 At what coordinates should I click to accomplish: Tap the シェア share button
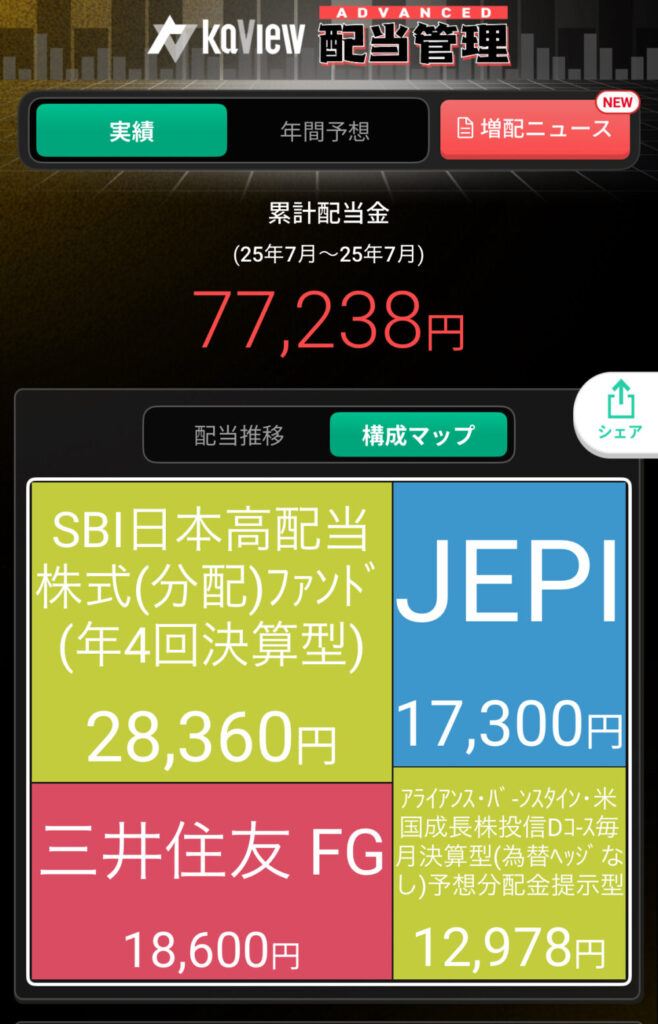[x=620, y=412]
